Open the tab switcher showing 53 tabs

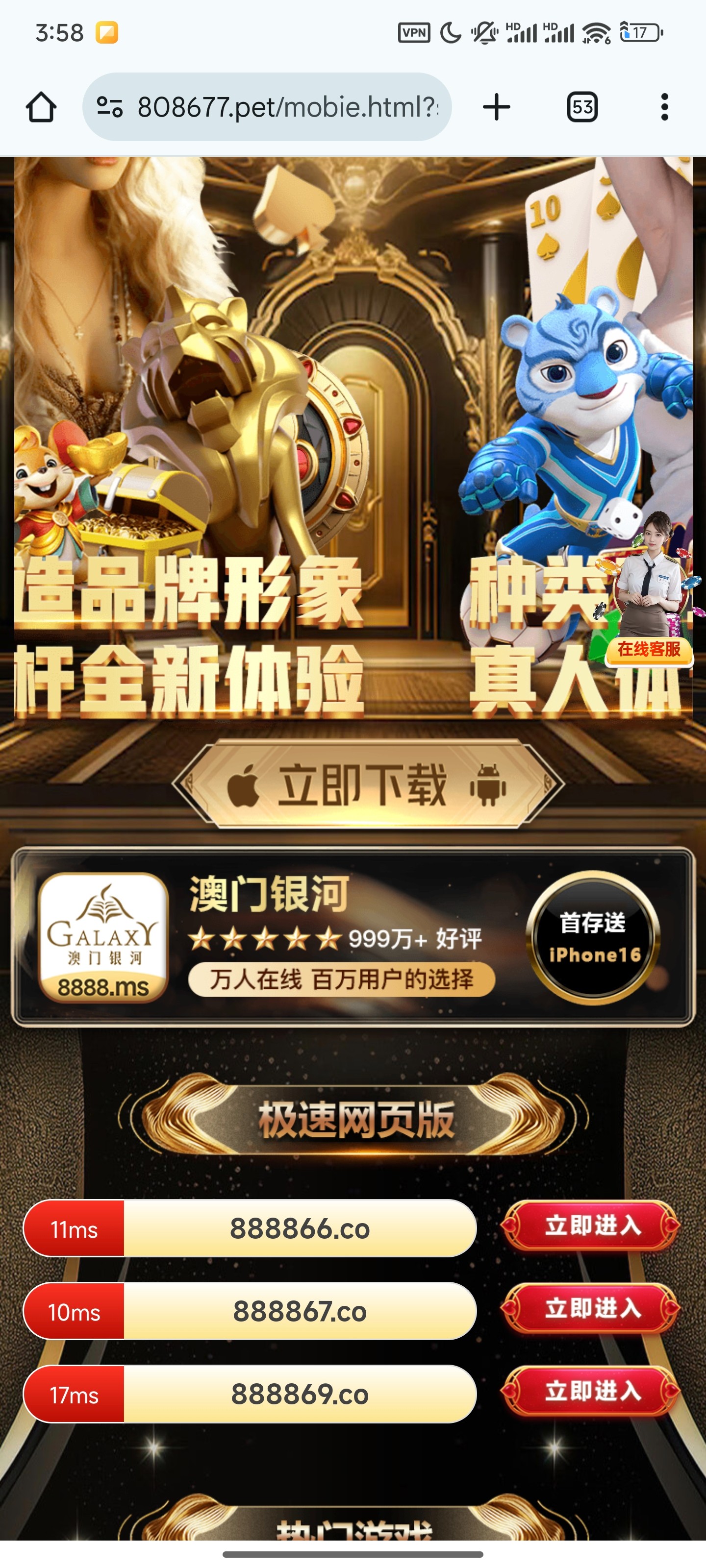582,107
